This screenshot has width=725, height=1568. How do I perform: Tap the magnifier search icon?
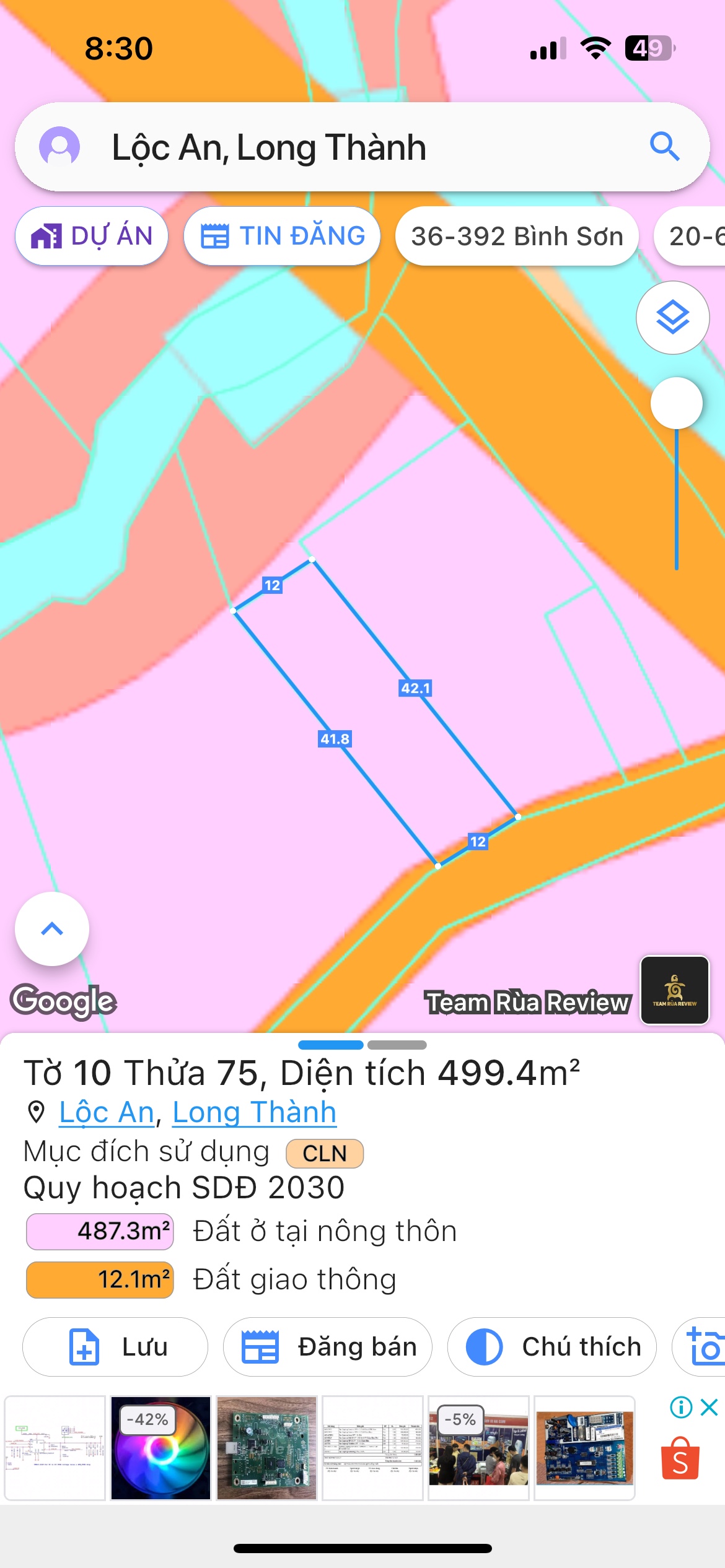664,147
